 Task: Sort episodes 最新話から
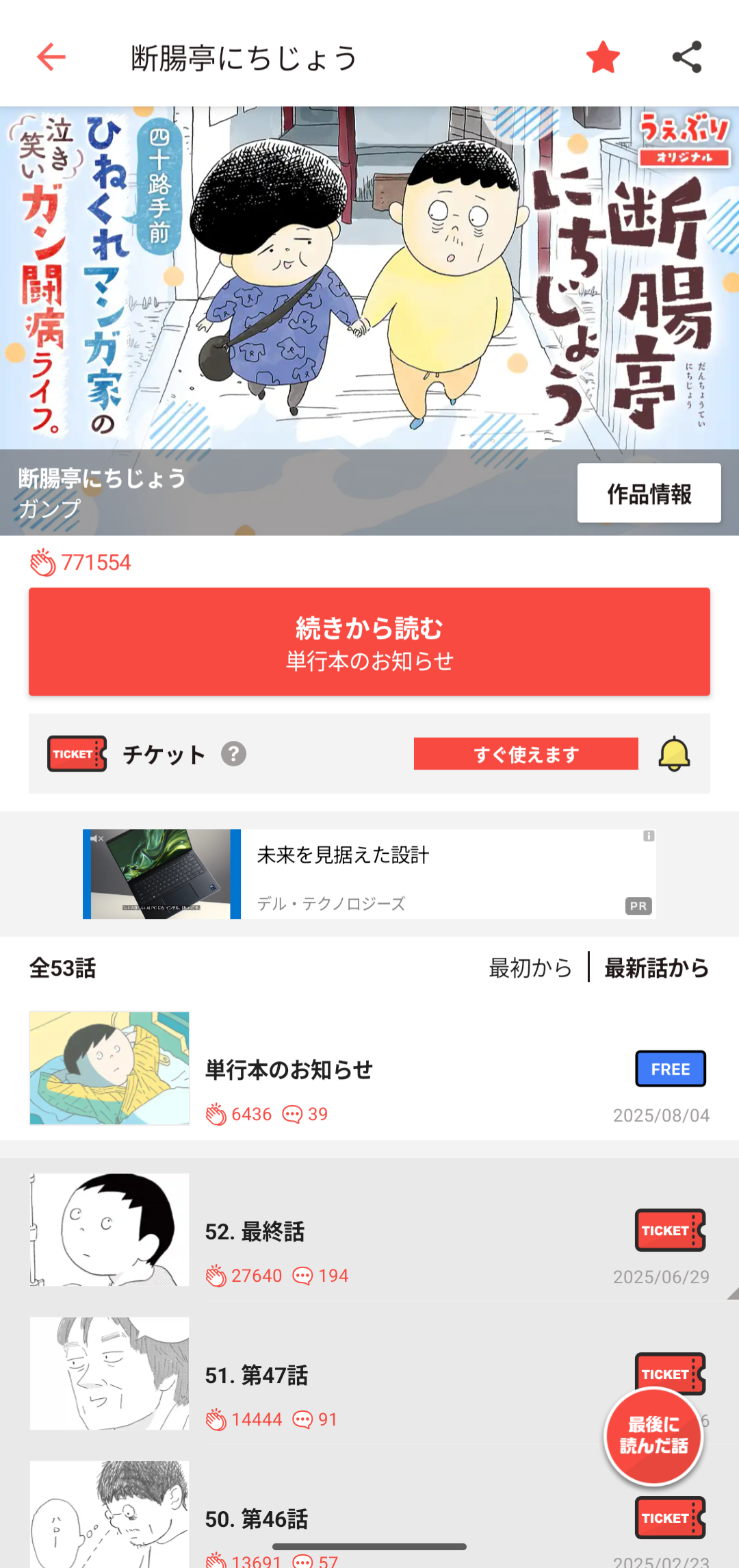click(656, 968)
